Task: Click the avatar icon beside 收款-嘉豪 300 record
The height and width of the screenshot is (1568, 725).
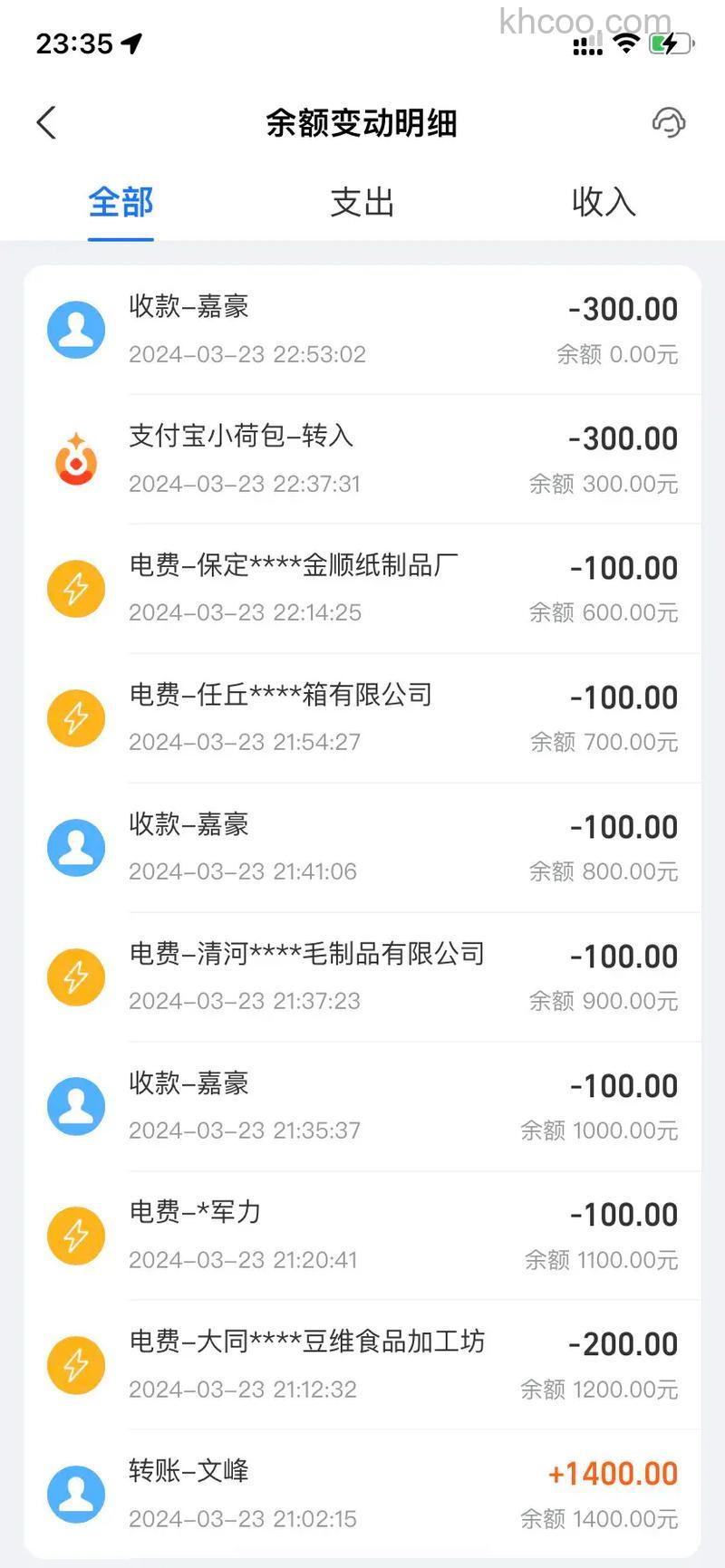Action: (x=75, y=329)
